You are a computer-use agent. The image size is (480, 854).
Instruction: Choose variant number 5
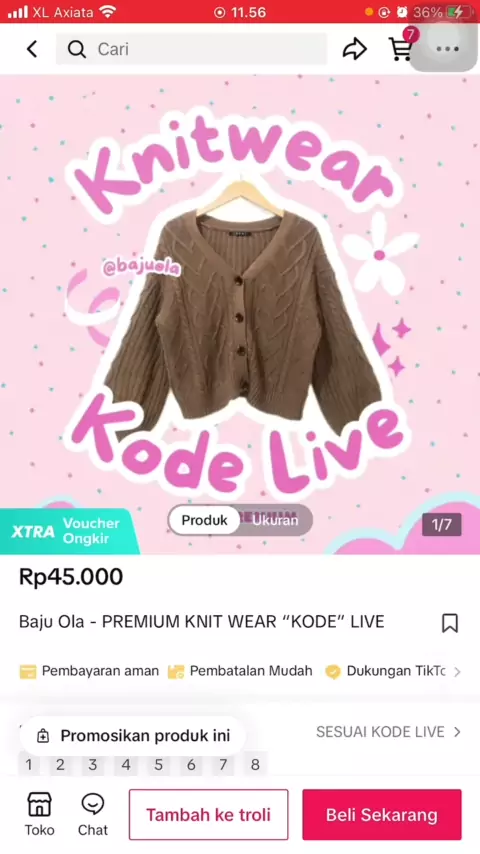coord(158,765)
